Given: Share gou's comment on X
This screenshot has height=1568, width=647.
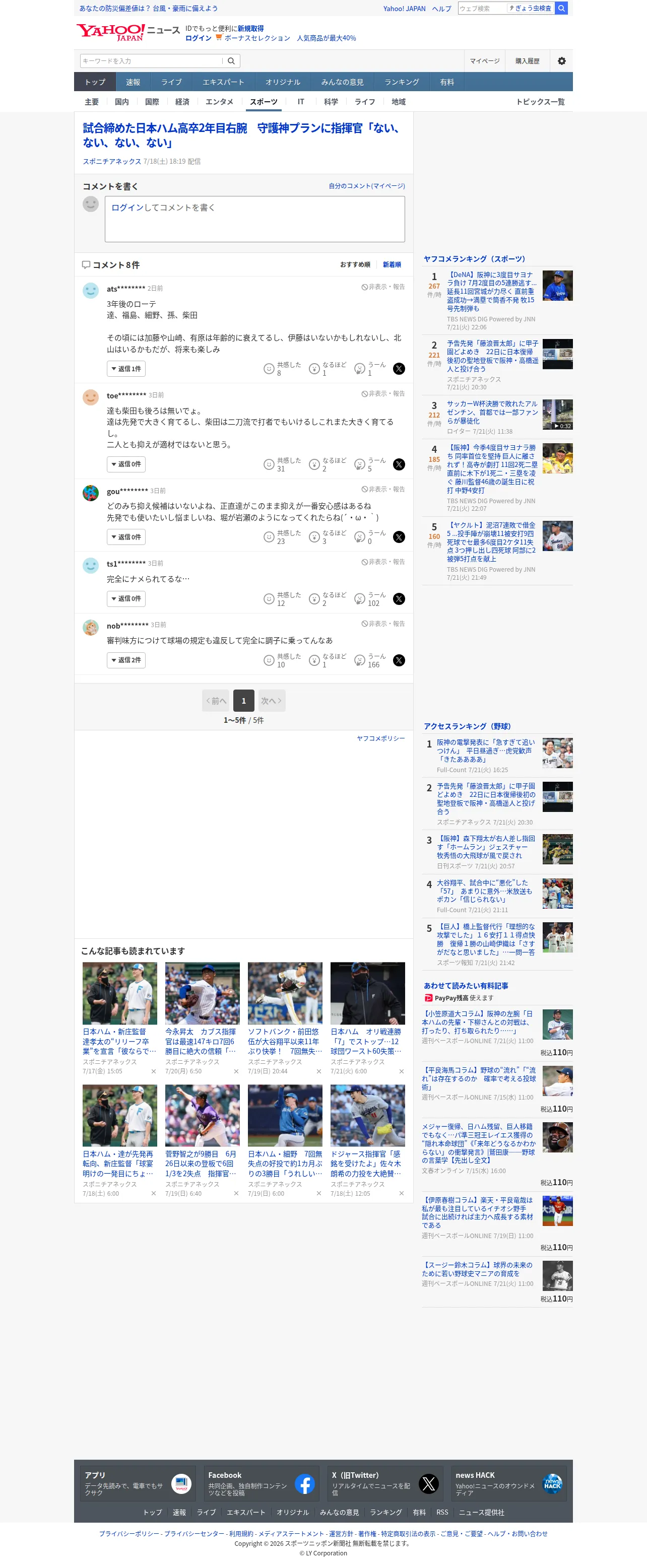Looking at the screenshot, I should (399, 537).
